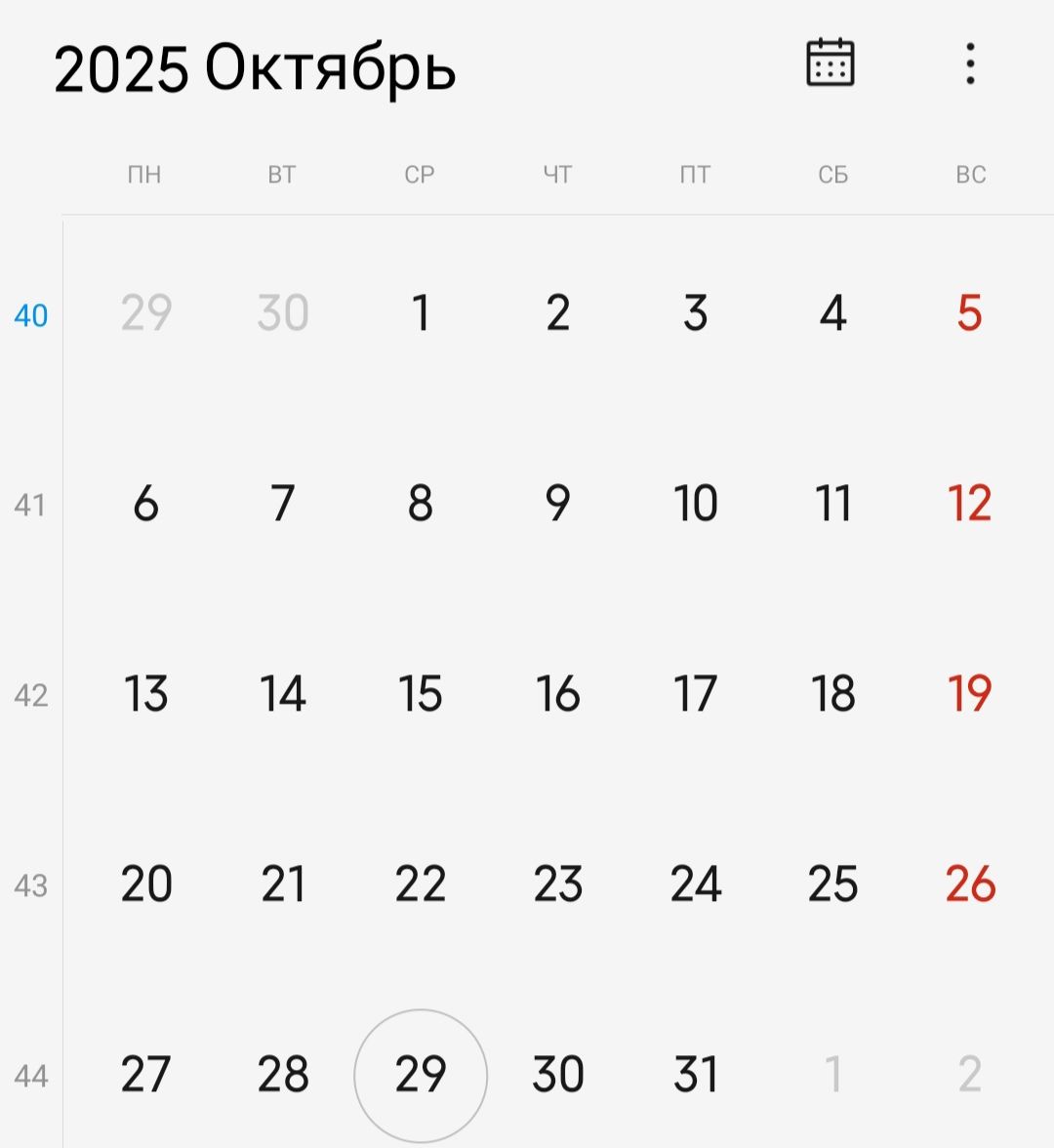Choose October 16

pos(557,694)
